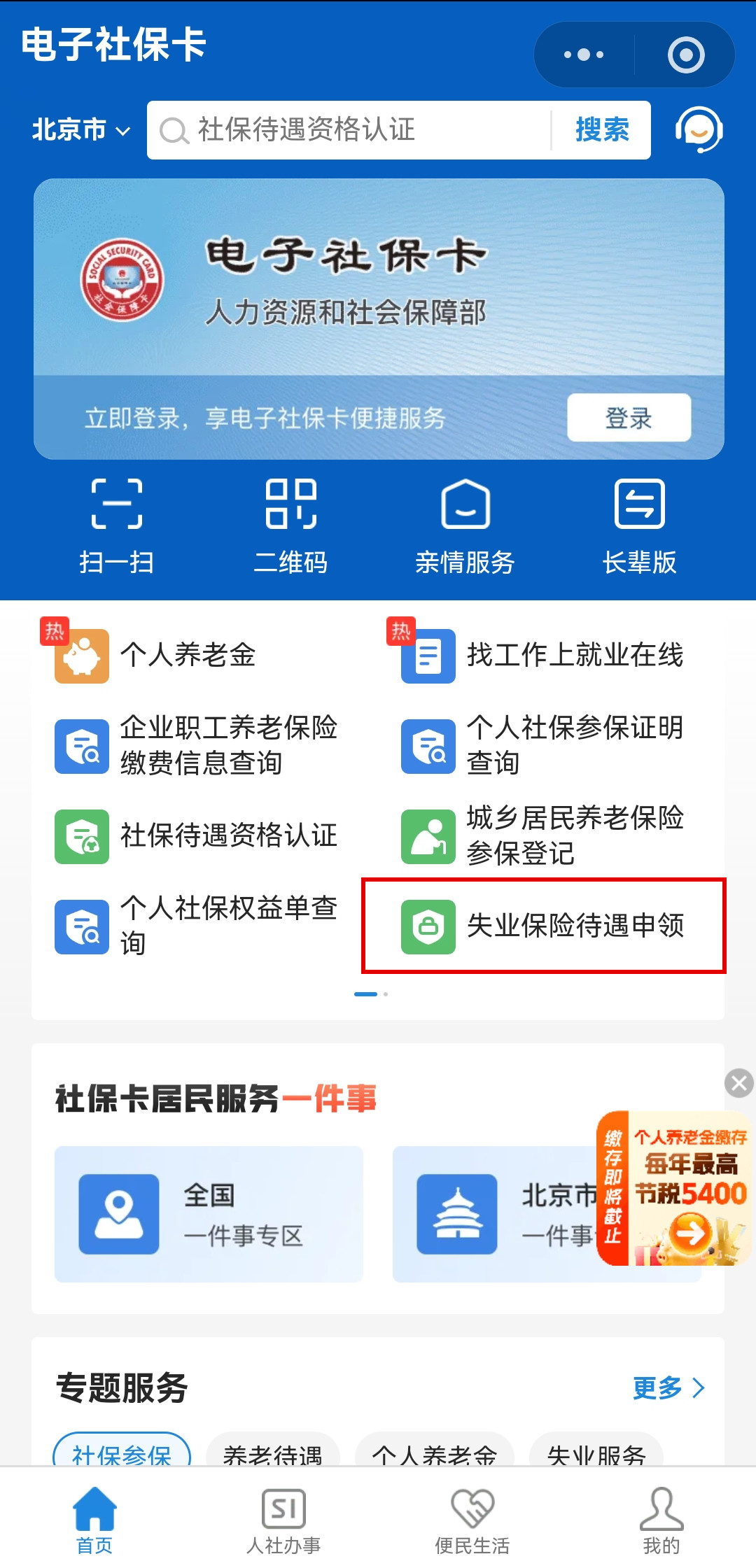Open 亲情服务
The height and width of the screenshot is (1568, 756).
click(x=465, y=526)
